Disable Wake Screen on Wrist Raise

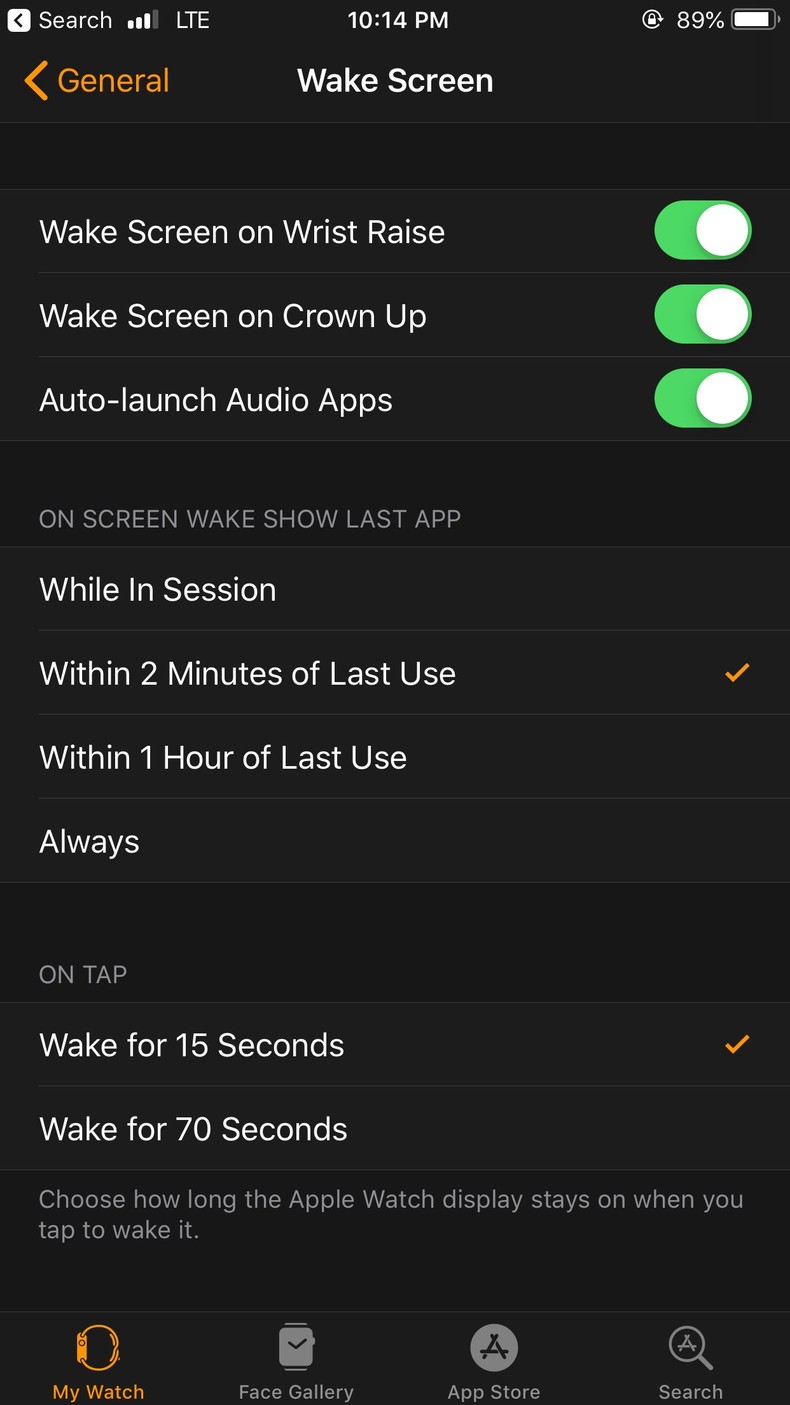702,231
